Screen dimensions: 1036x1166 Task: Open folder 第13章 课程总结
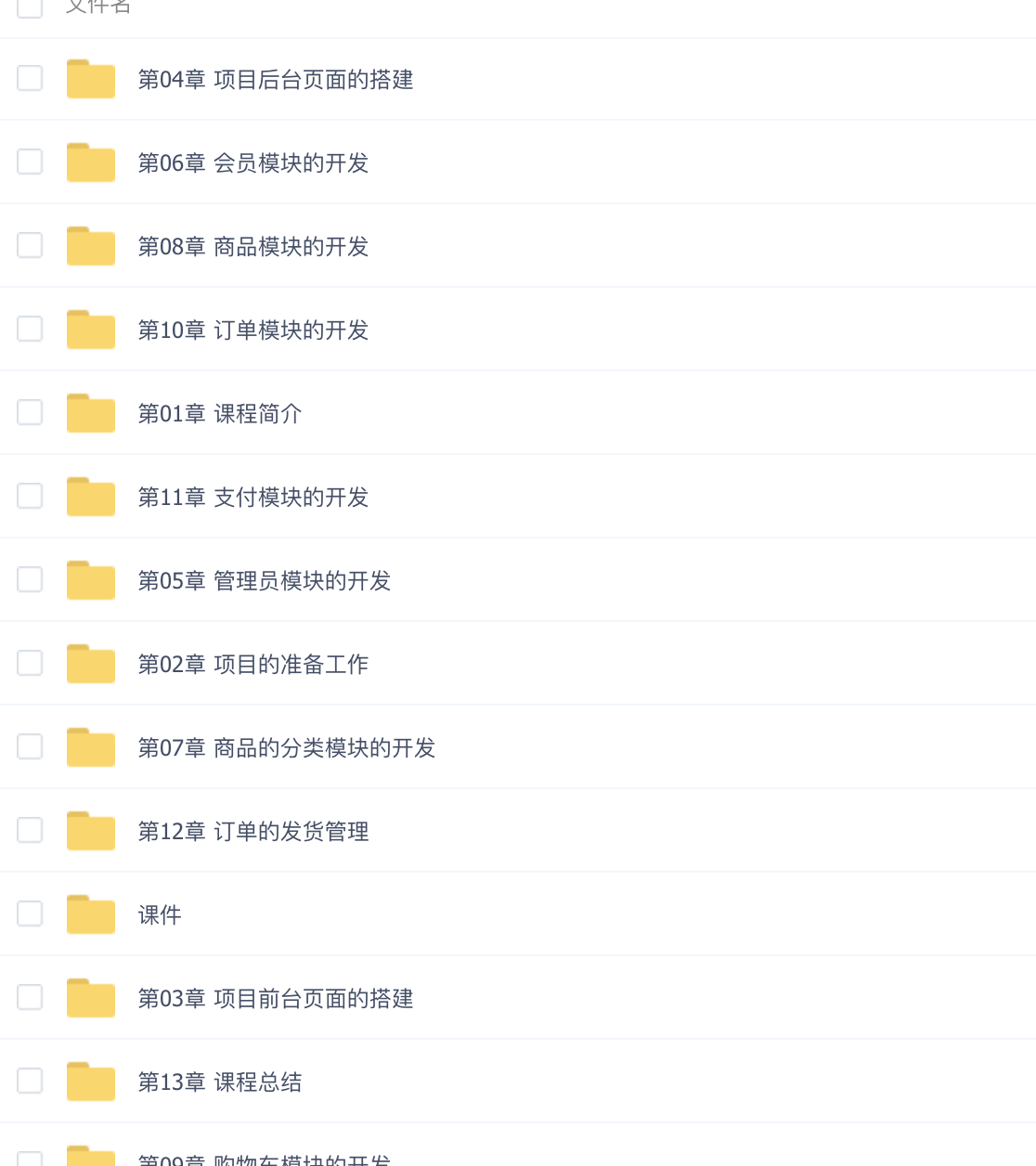click(219, 1082)
